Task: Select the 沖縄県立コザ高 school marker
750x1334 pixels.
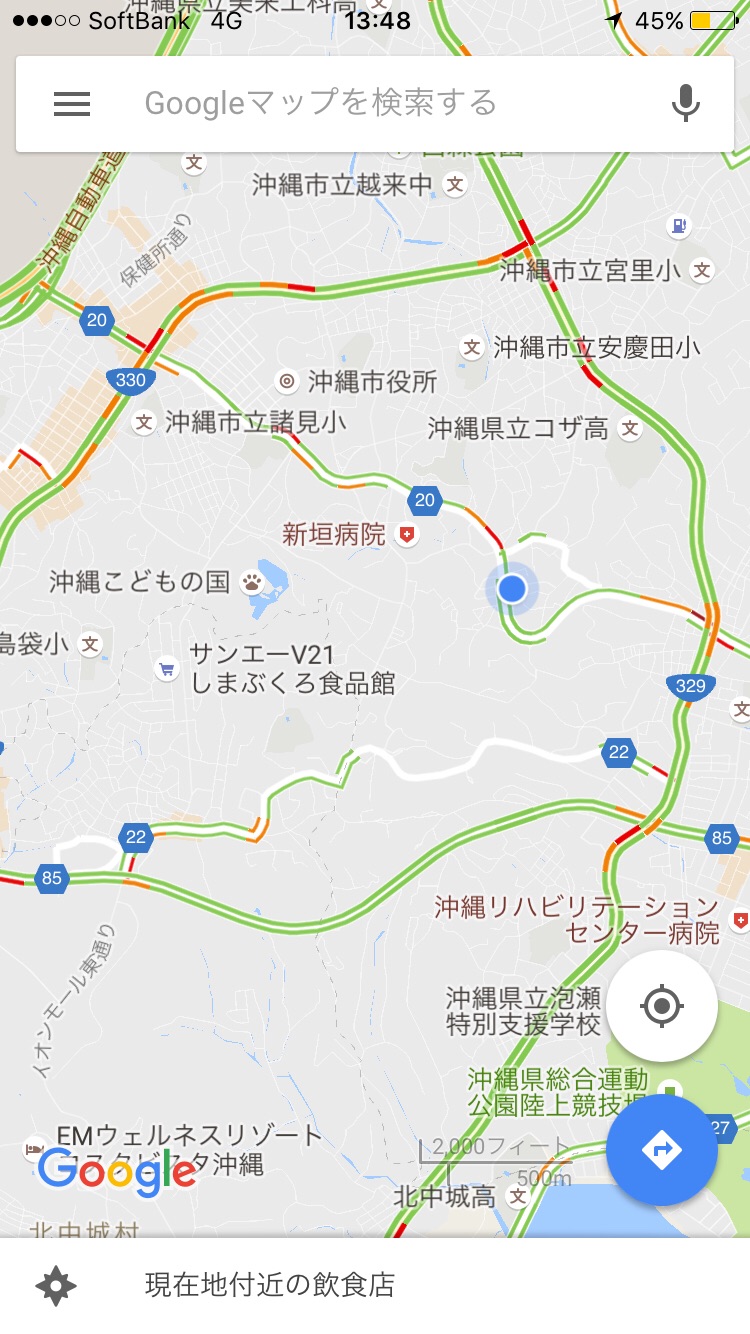Action: [629, 429]
